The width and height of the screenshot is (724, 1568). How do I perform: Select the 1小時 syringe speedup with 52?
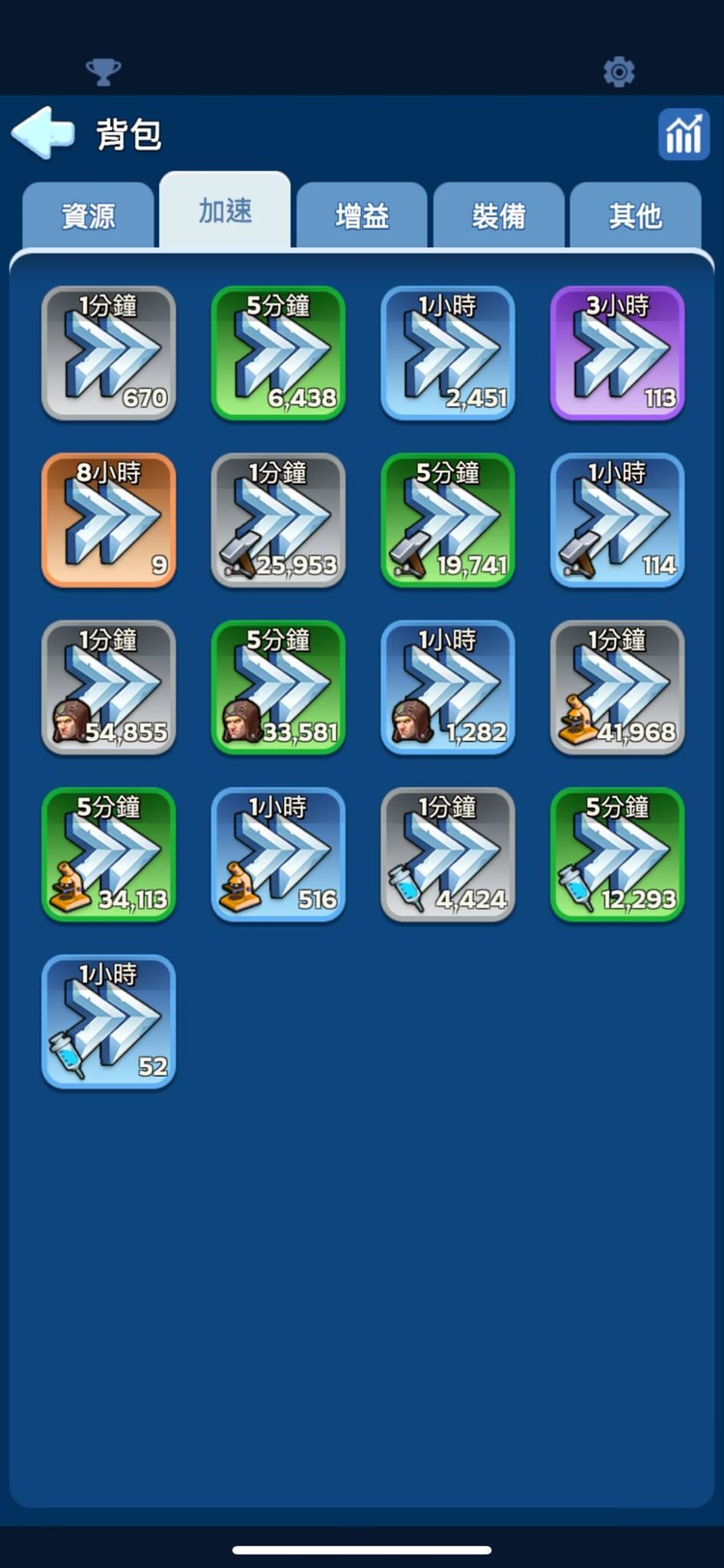coord(108,1021)
